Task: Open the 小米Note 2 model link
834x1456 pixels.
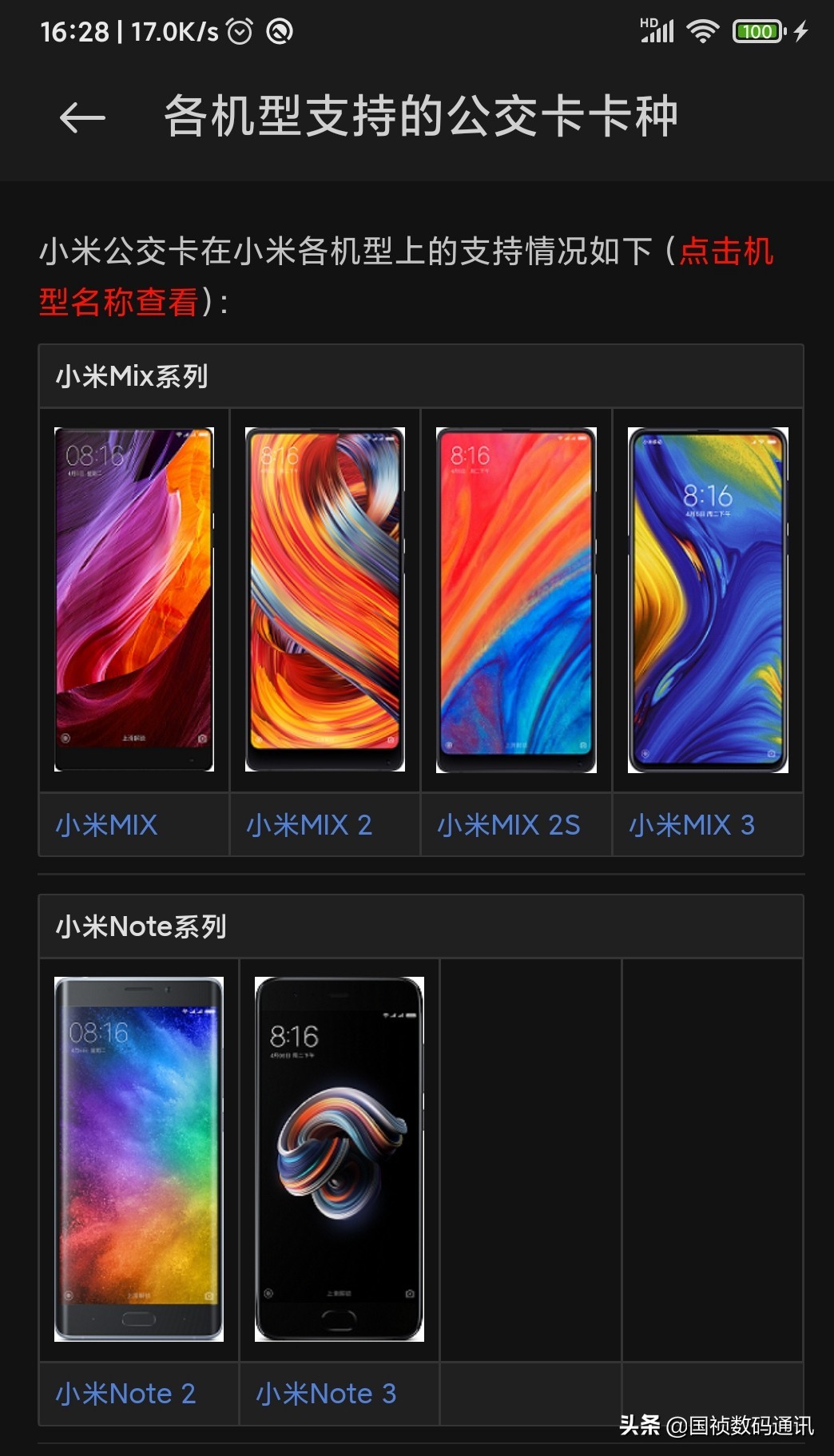Action: point(125,1394)
